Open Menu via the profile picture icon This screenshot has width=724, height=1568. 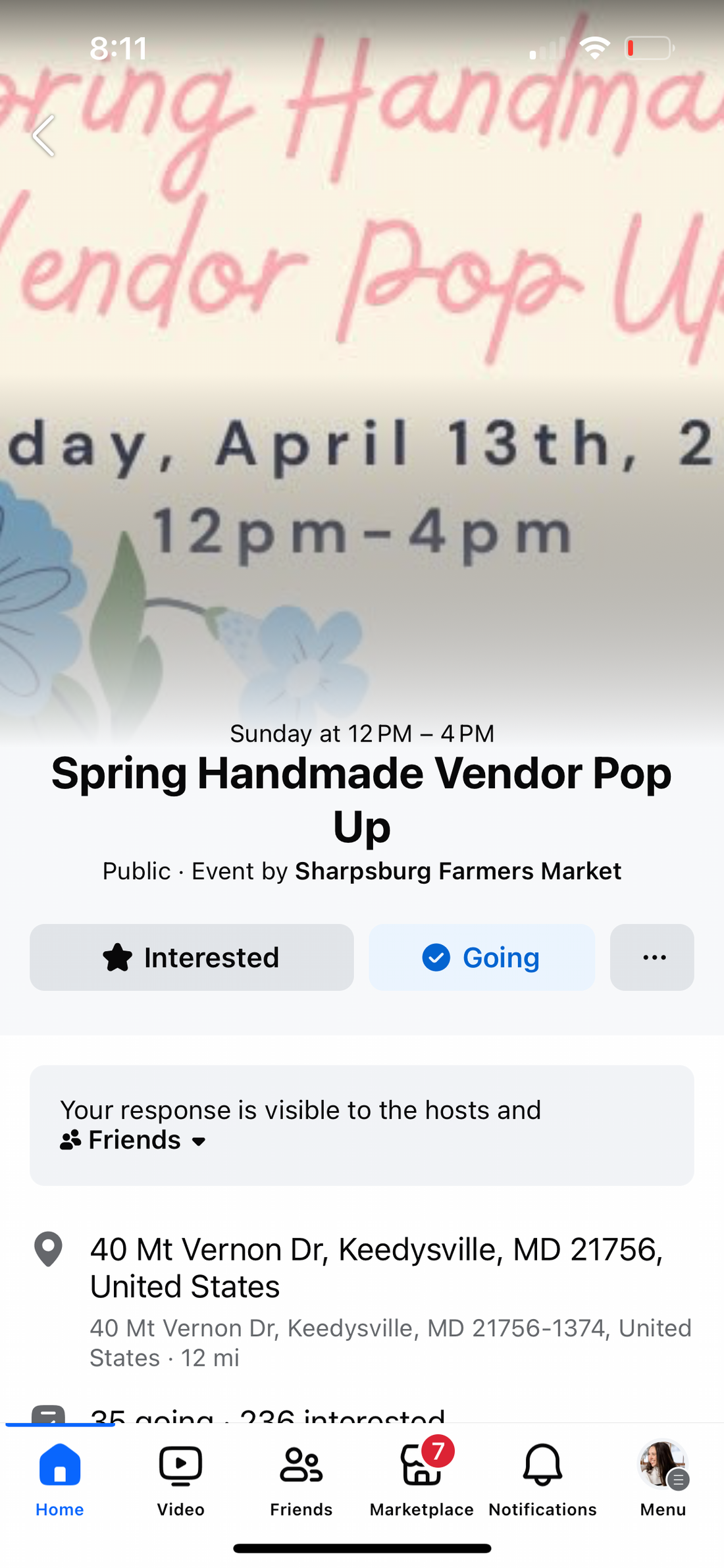(662, 1465)
